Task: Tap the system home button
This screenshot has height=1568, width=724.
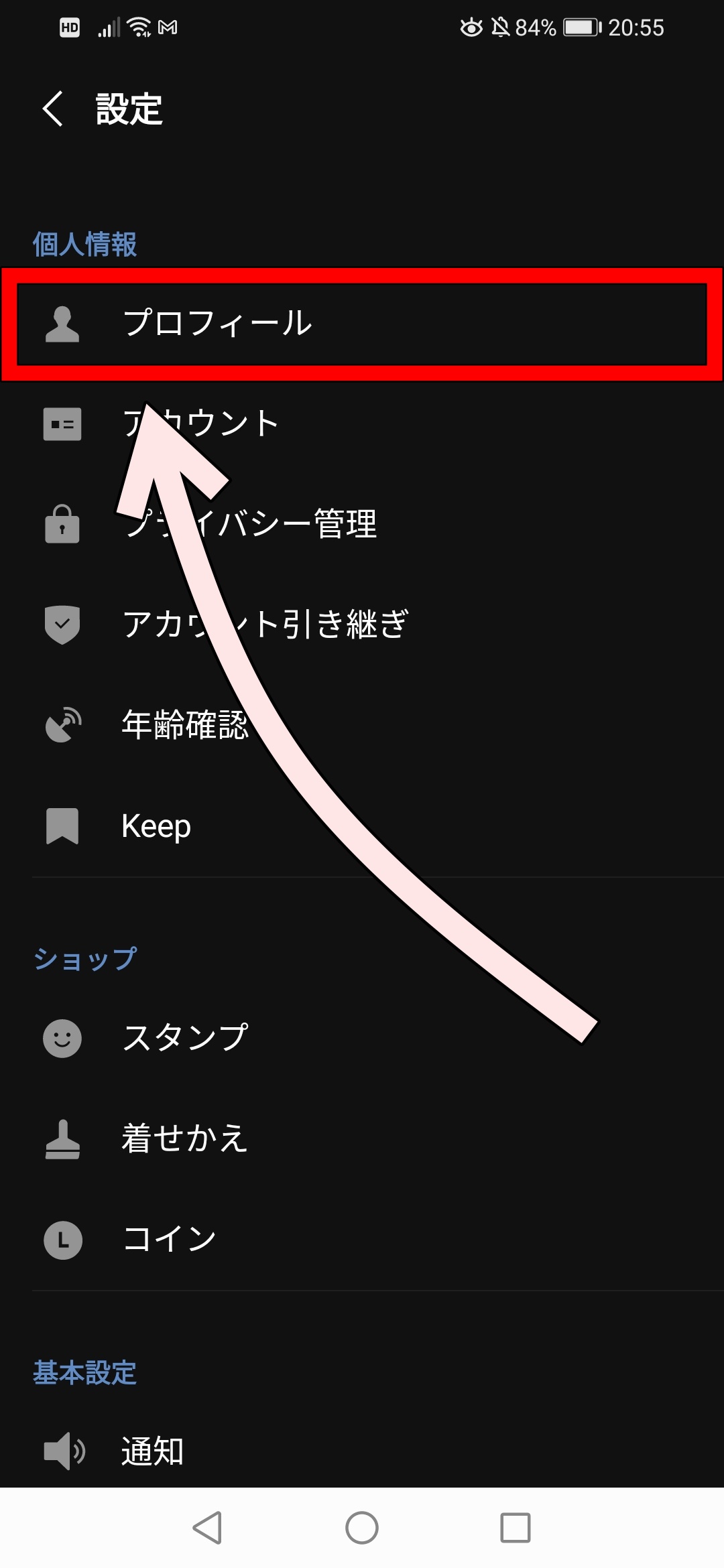Action: click(x=362, y=1528)
